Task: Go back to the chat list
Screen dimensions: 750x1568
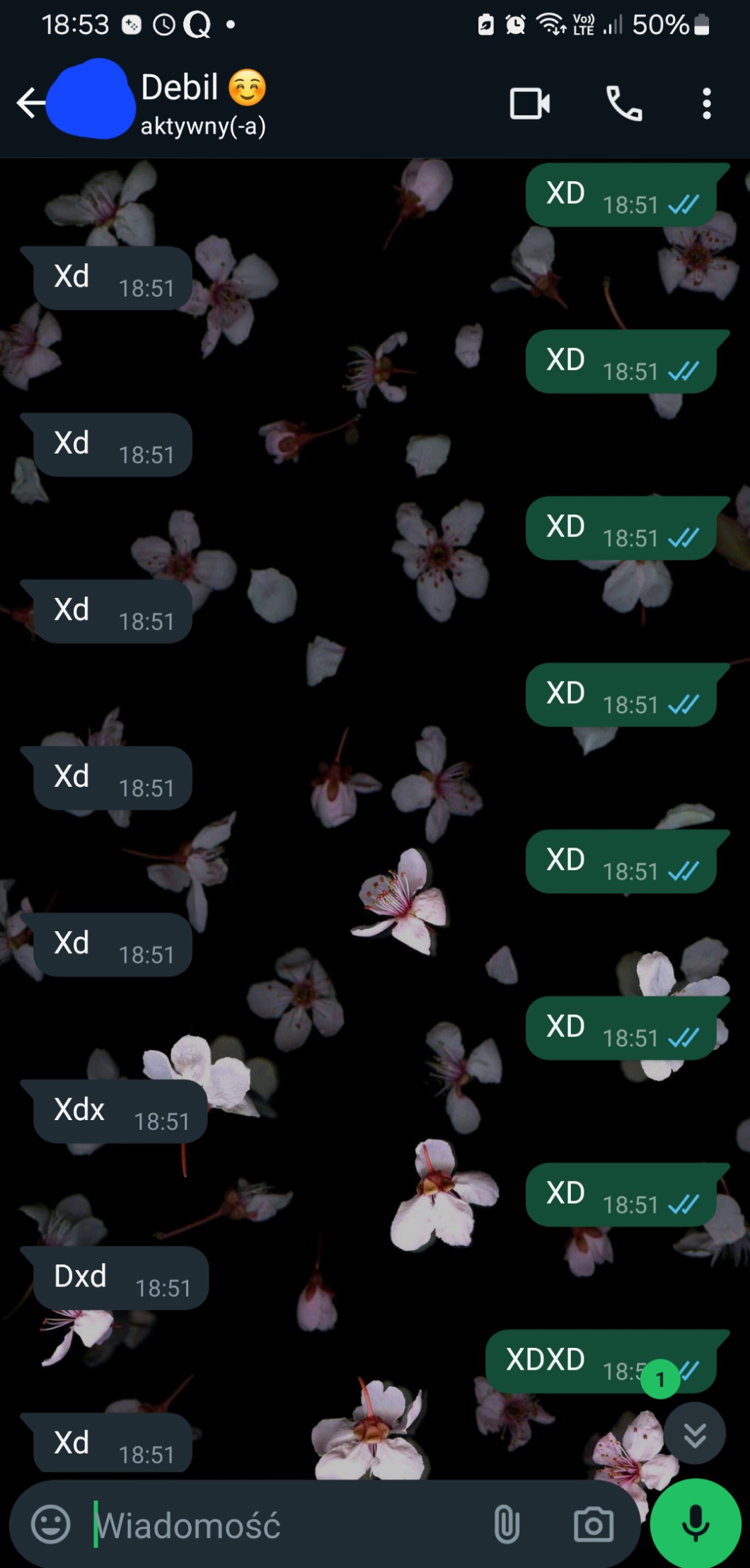Action: (30, 103)
